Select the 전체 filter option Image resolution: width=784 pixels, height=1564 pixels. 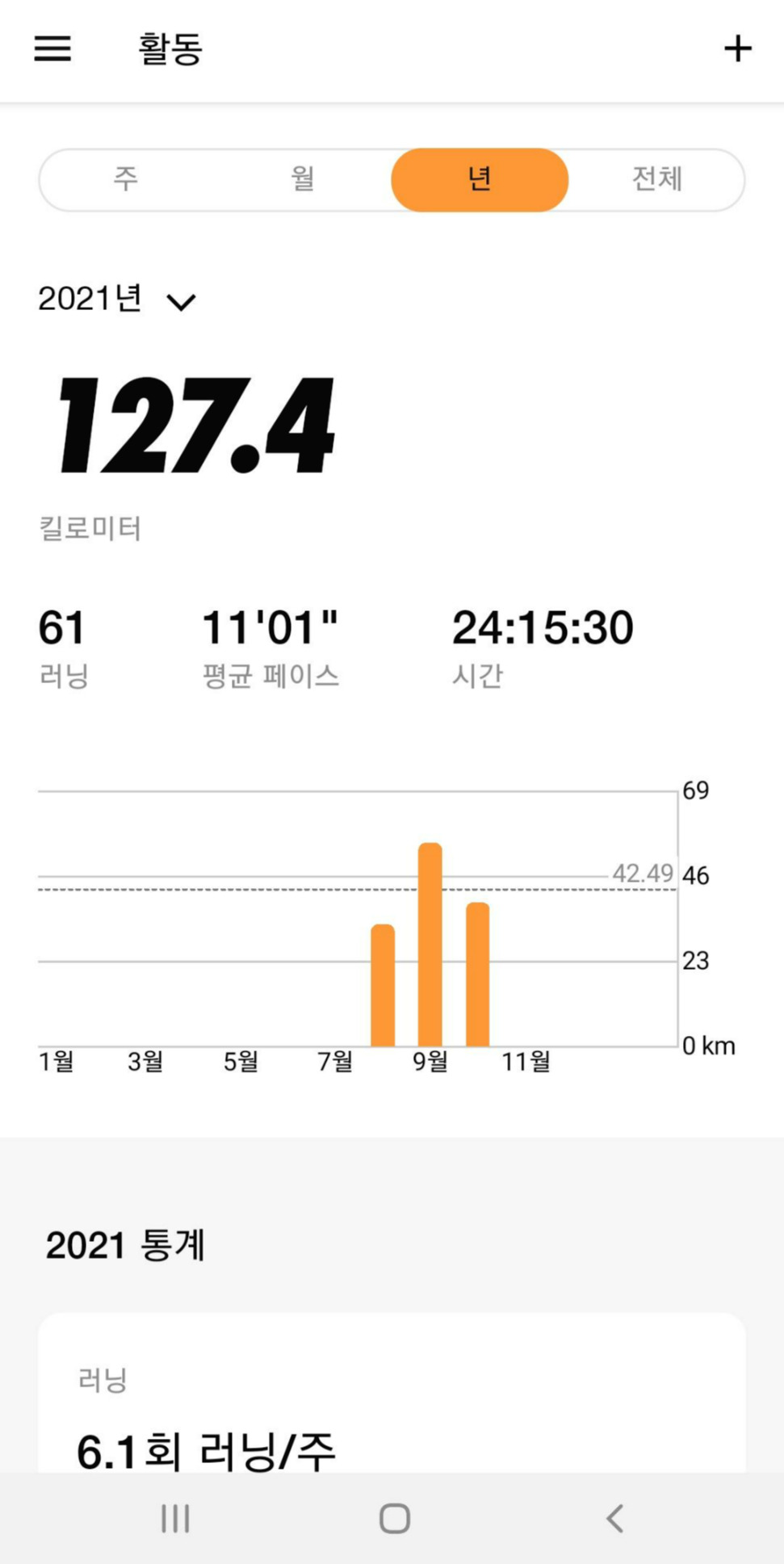click(x=657, y=179)
